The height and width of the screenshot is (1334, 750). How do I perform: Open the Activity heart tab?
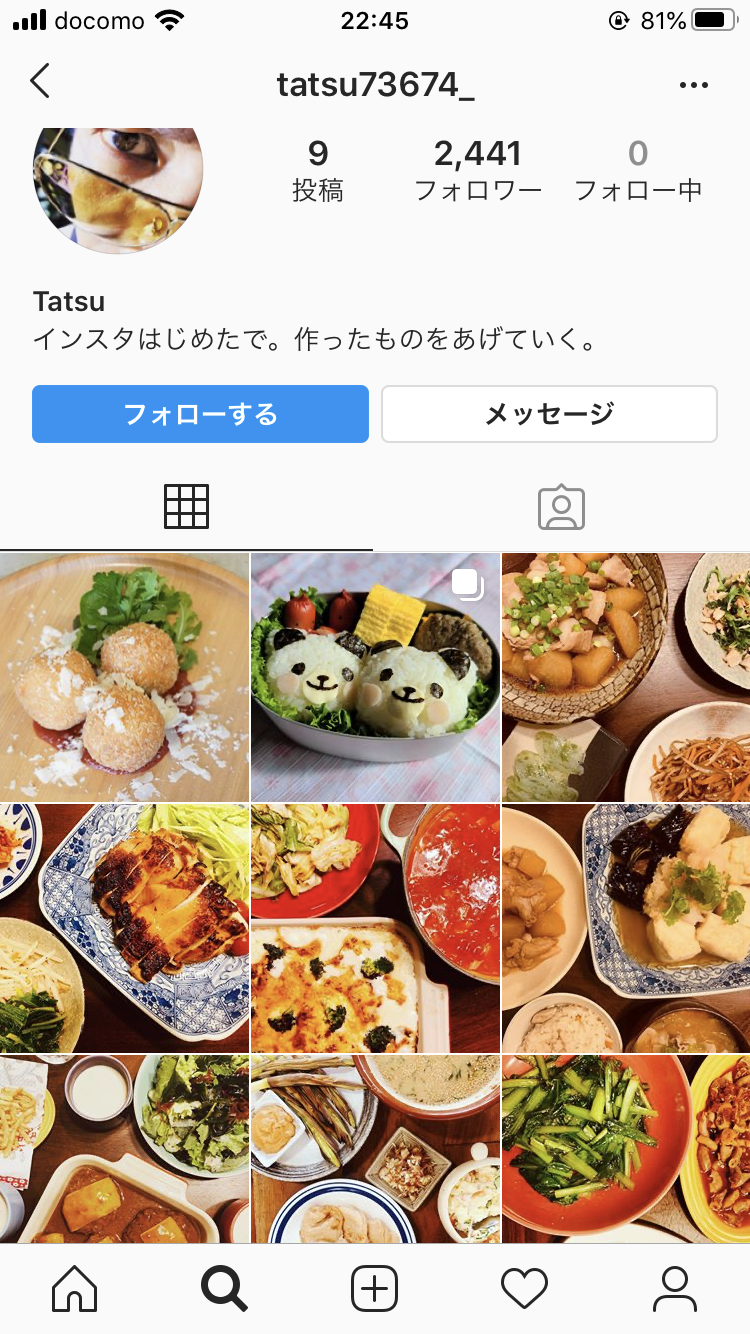525,1289
